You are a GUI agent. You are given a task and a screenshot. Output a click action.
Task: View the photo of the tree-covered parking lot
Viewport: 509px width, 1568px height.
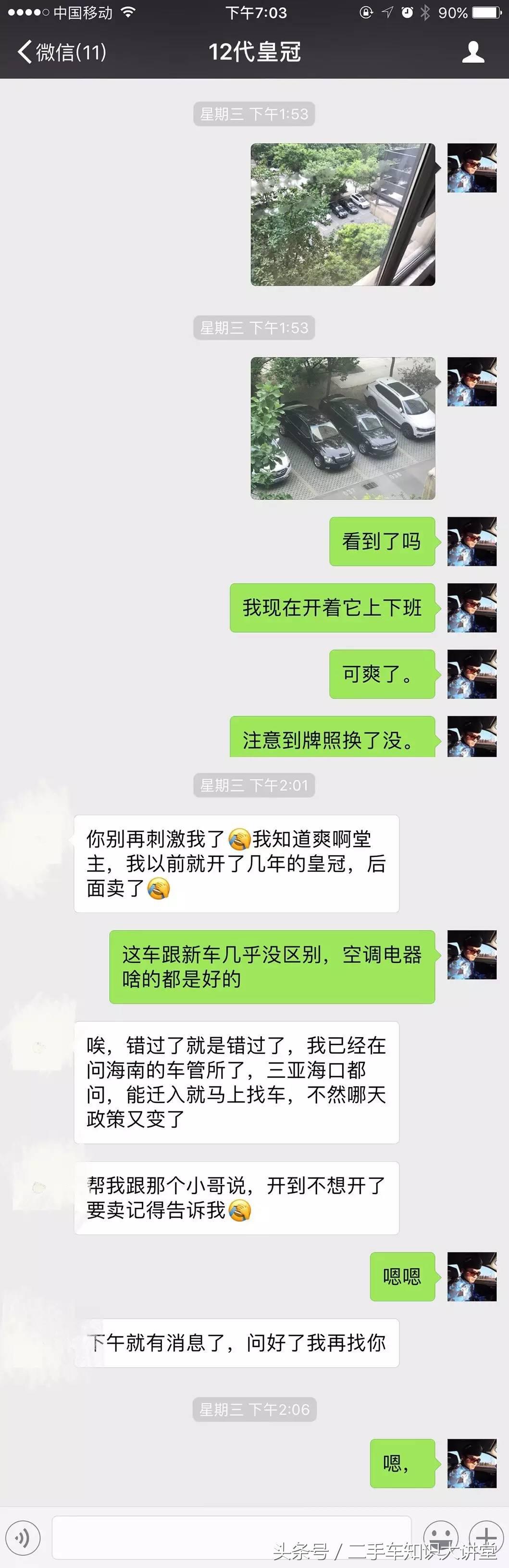pyautogui.click(x=343, y=214)
